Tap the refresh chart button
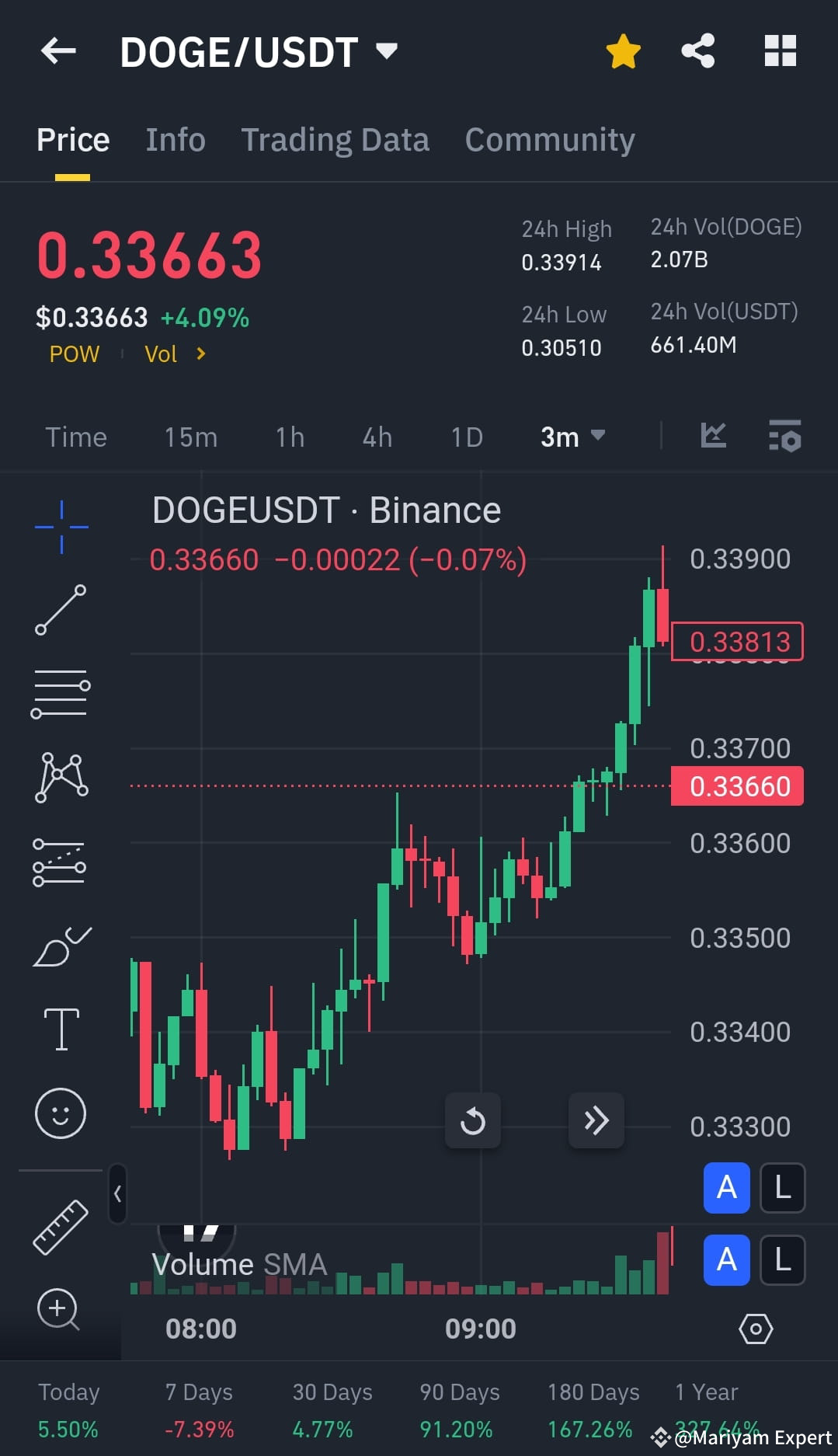The height and width of the screenshot is (1456, 838). pyautogui.click(x=472, y=1120)
